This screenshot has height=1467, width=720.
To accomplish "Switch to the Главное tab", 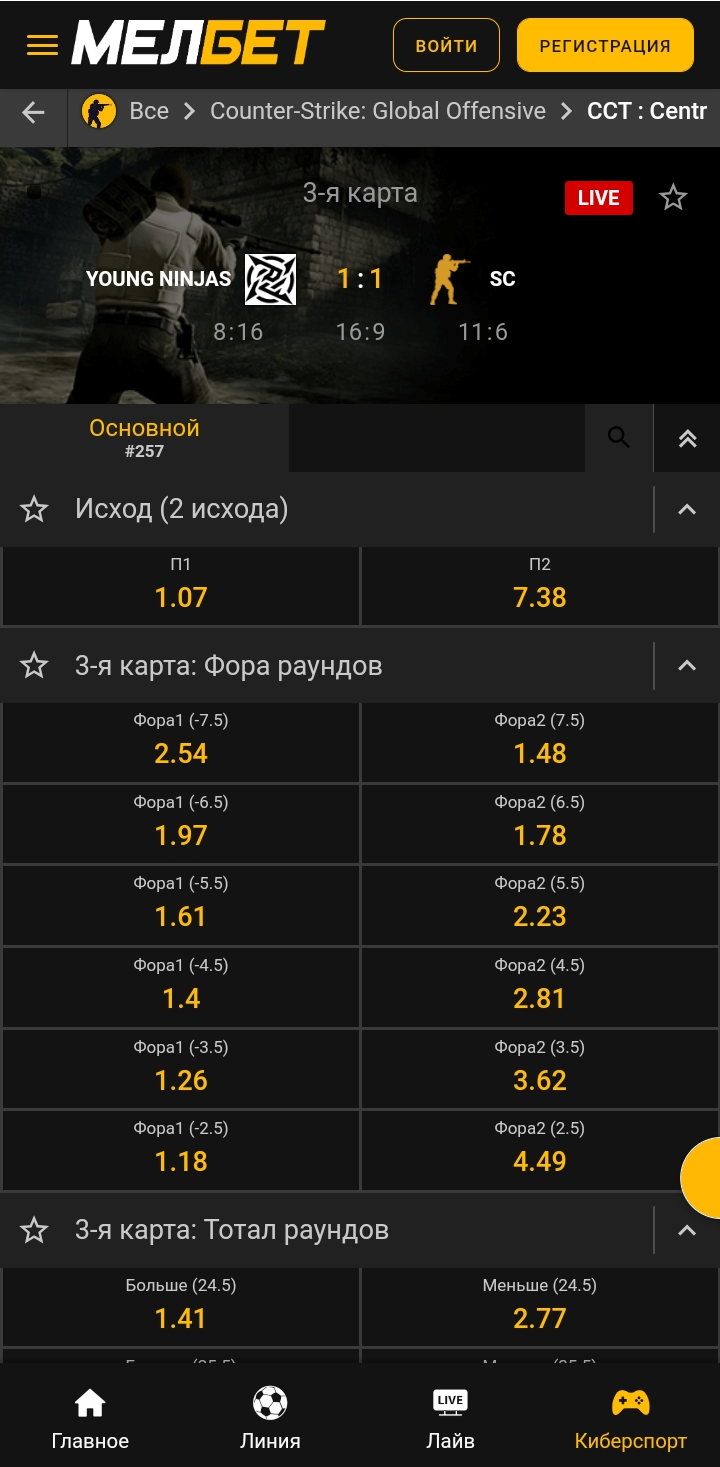I will pyautogui.click(x=90, y=1418).
